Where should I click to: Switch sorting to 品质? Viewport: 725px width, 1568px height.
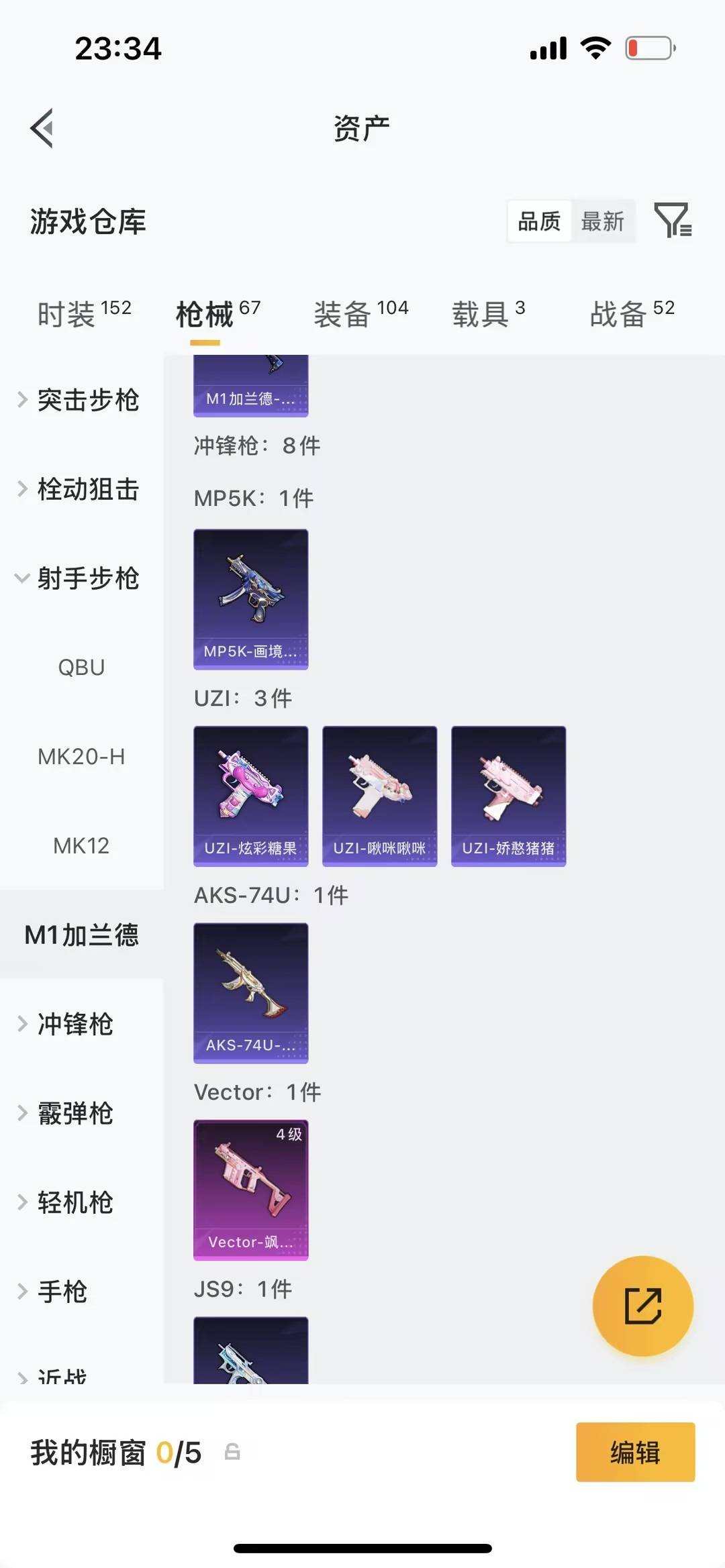click(x=538, y=221)
